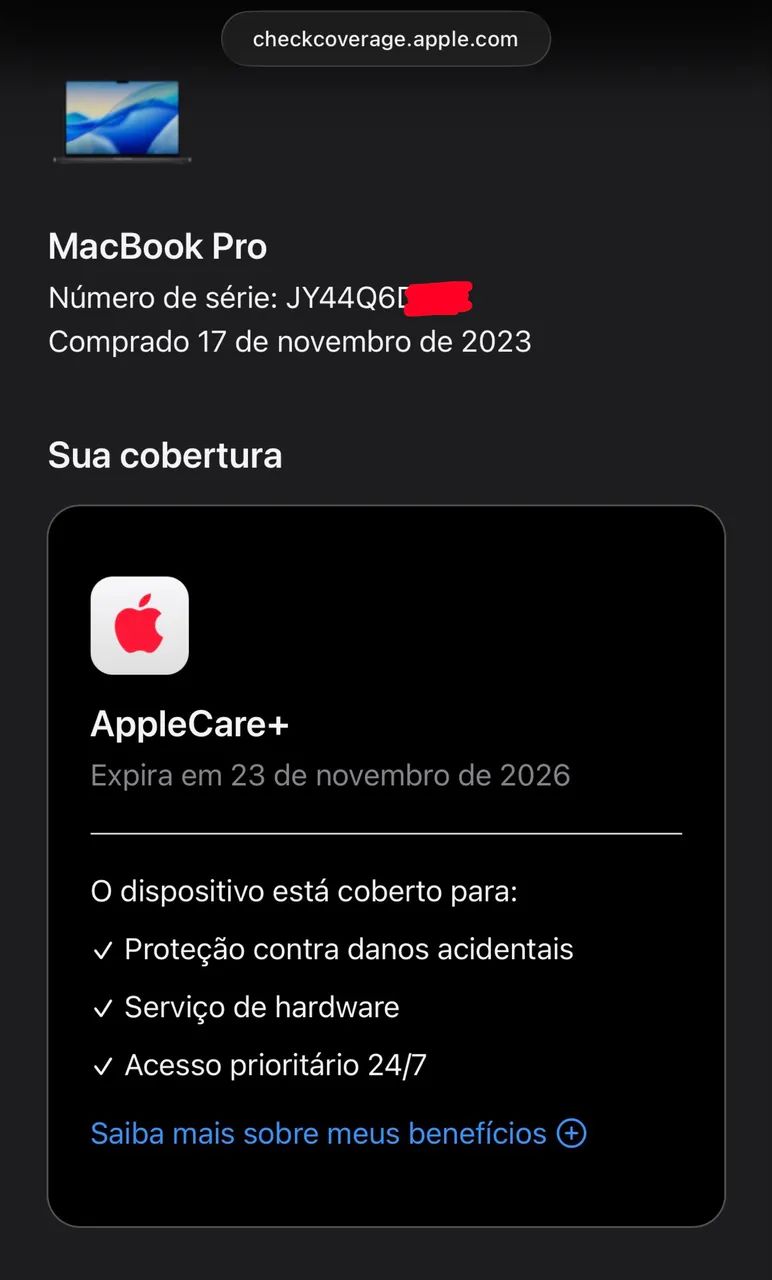Click the checkmark beside Acesso prioritário 24/7
Screen dimensions: 772x1280
[x=104, y=1064]
